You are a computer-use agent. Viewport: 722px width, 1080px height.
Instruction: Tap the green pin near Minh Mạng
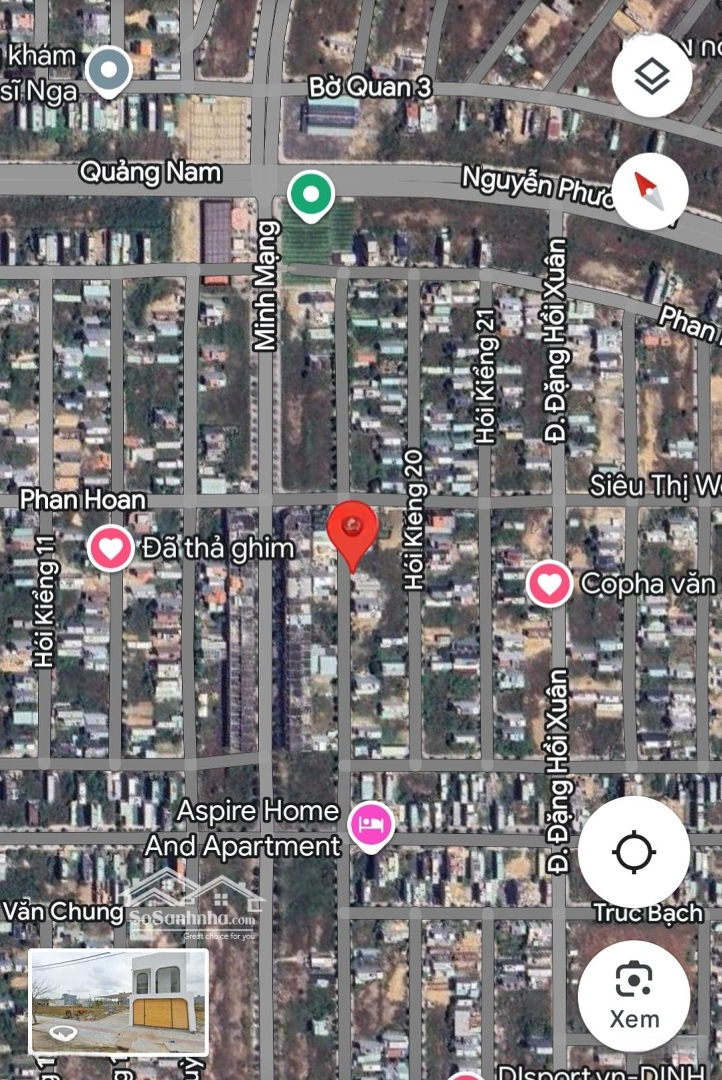coord(310,193)
